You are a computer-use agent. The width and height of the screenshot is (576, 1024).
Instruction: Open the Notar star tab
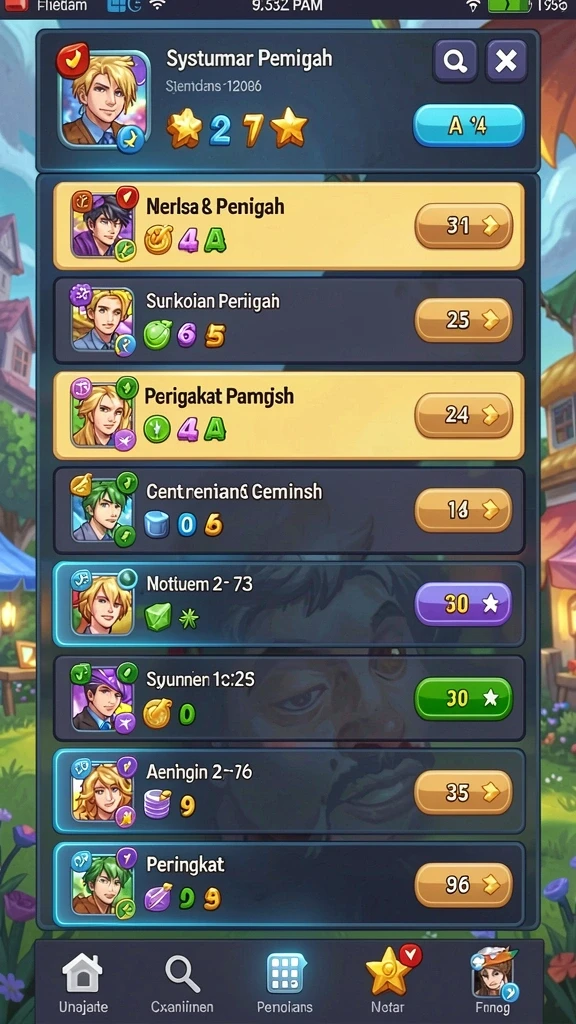389,980
